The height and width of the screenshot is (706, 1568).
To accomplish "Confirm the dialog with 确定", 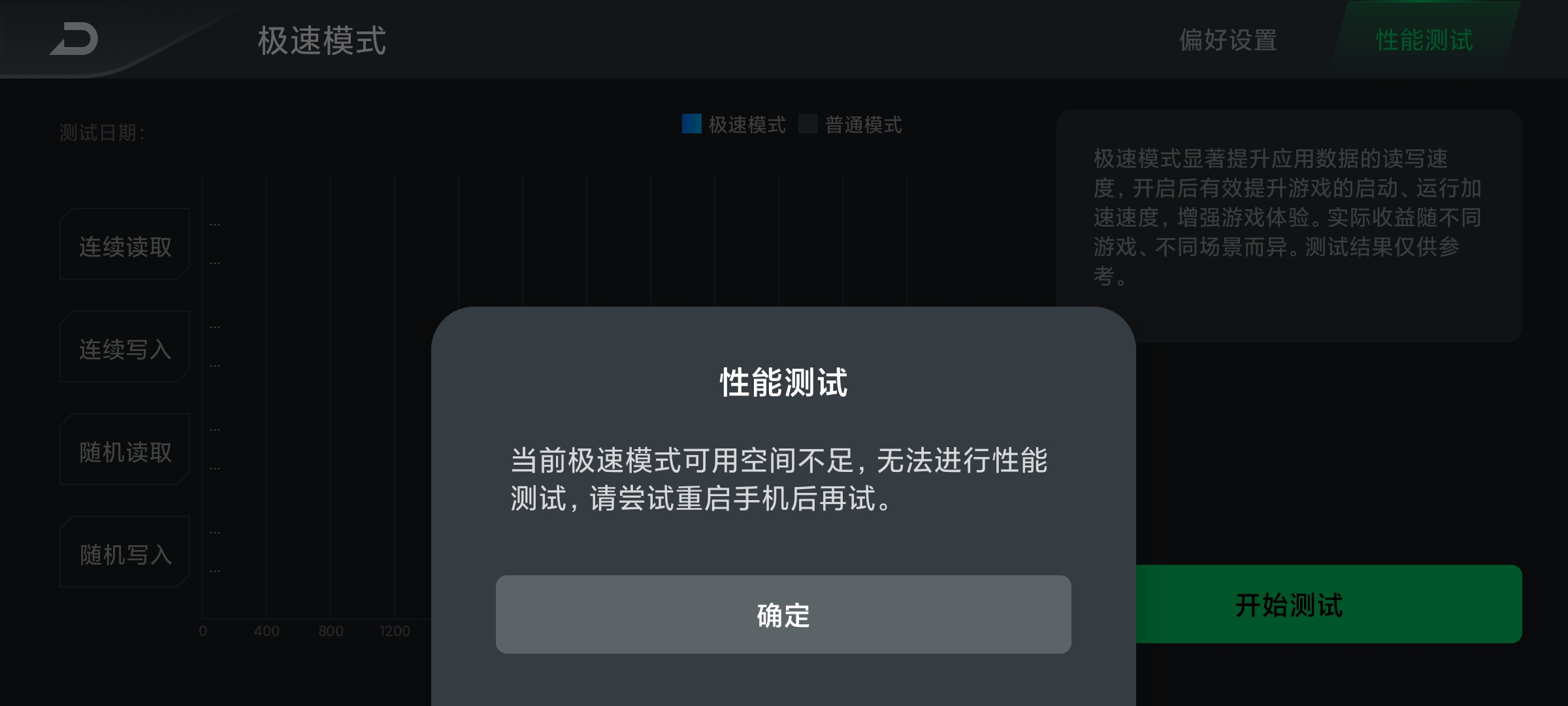I will tap(783, 614).
